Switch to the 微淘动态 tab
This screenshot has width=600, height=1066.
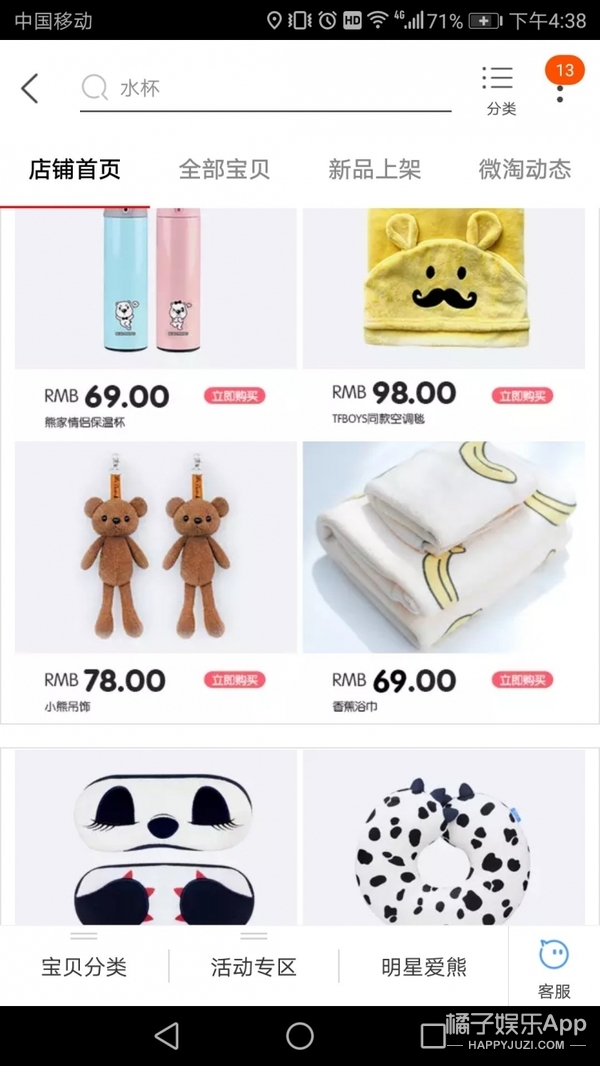pyautogui.click(x=524, y=169)
